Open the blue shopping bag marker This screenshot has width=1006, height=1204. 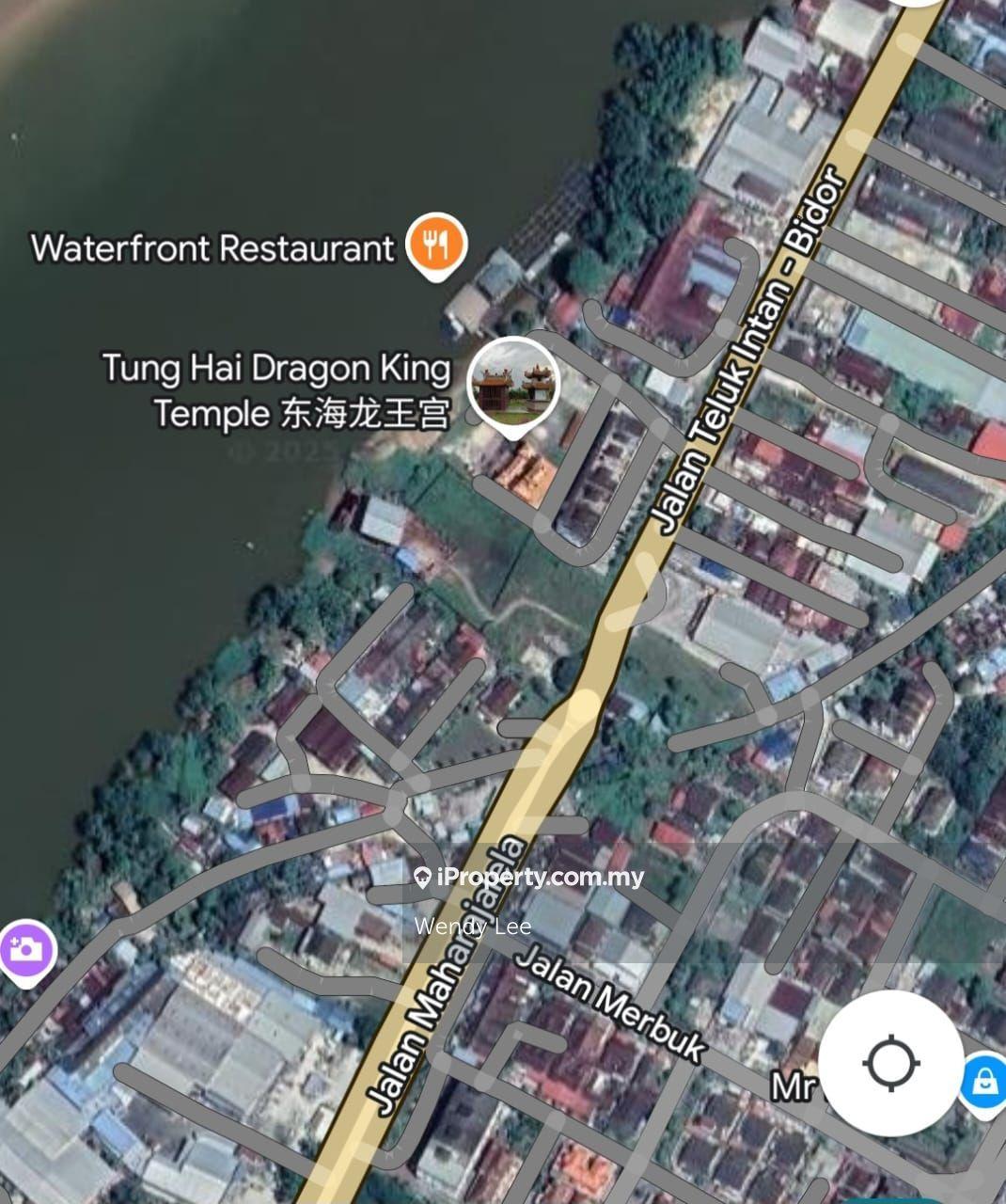click(x=984, y=1081)
